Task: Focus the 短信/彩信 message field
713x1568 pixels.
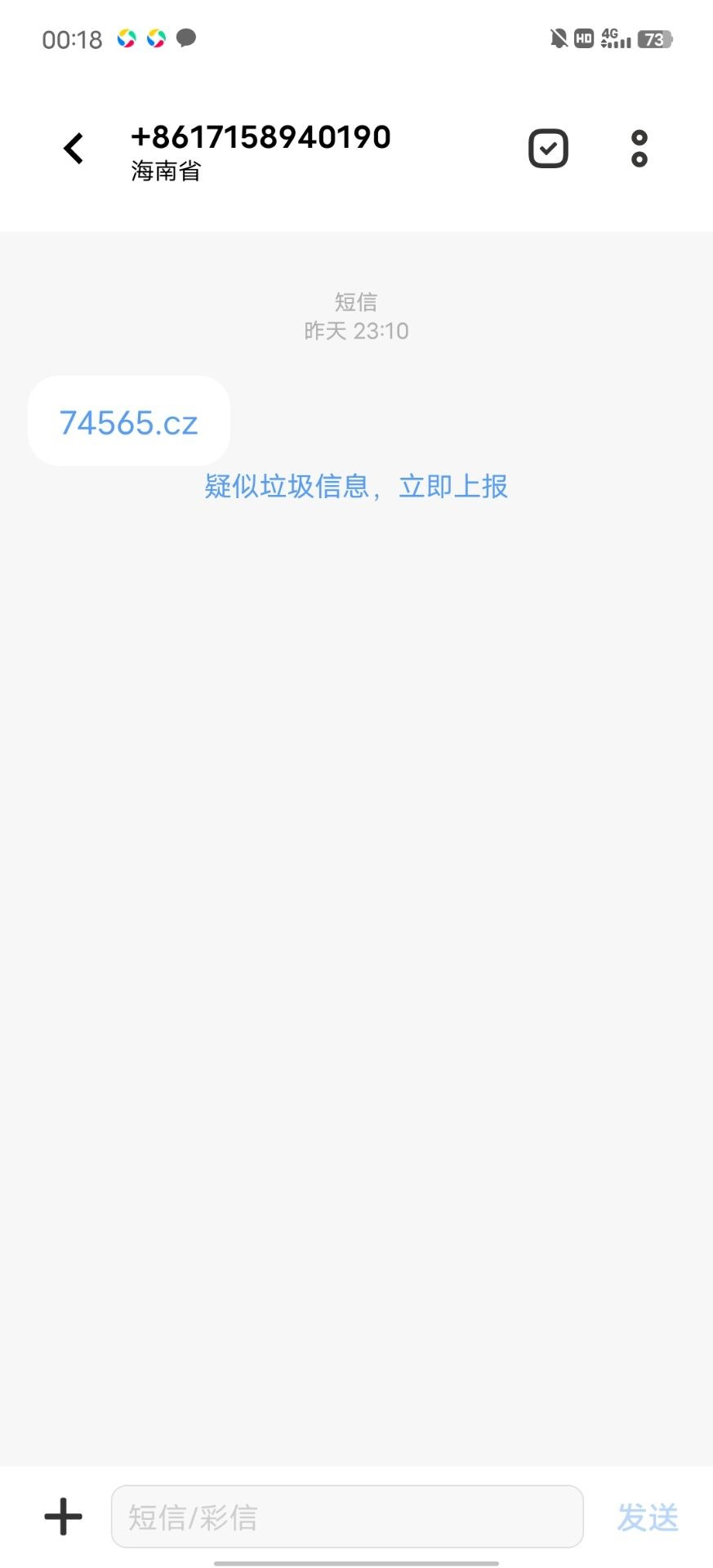Action: tap(347, 1517)
